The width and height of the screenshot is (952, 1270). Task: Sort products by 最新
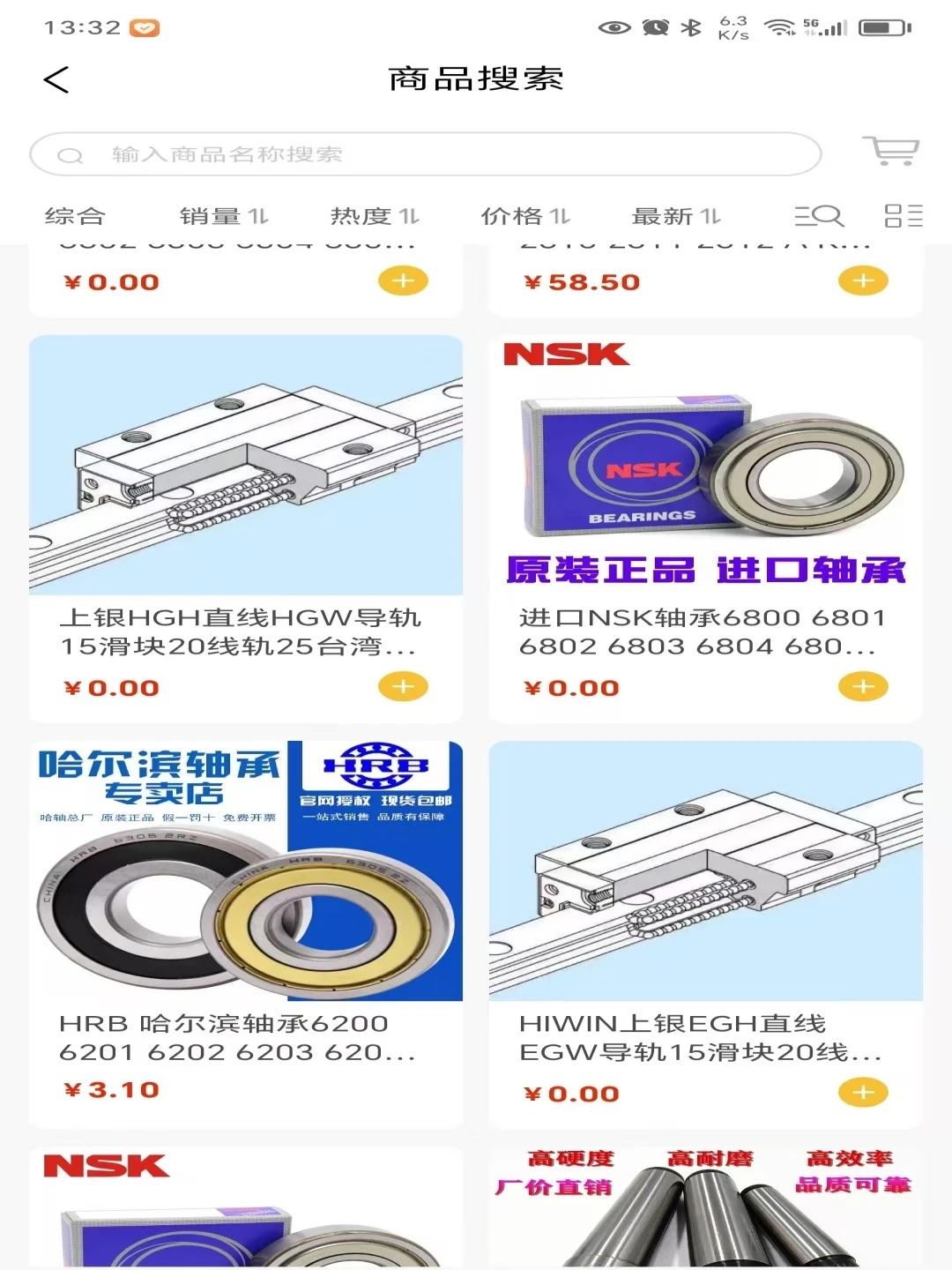coord(676,216)
